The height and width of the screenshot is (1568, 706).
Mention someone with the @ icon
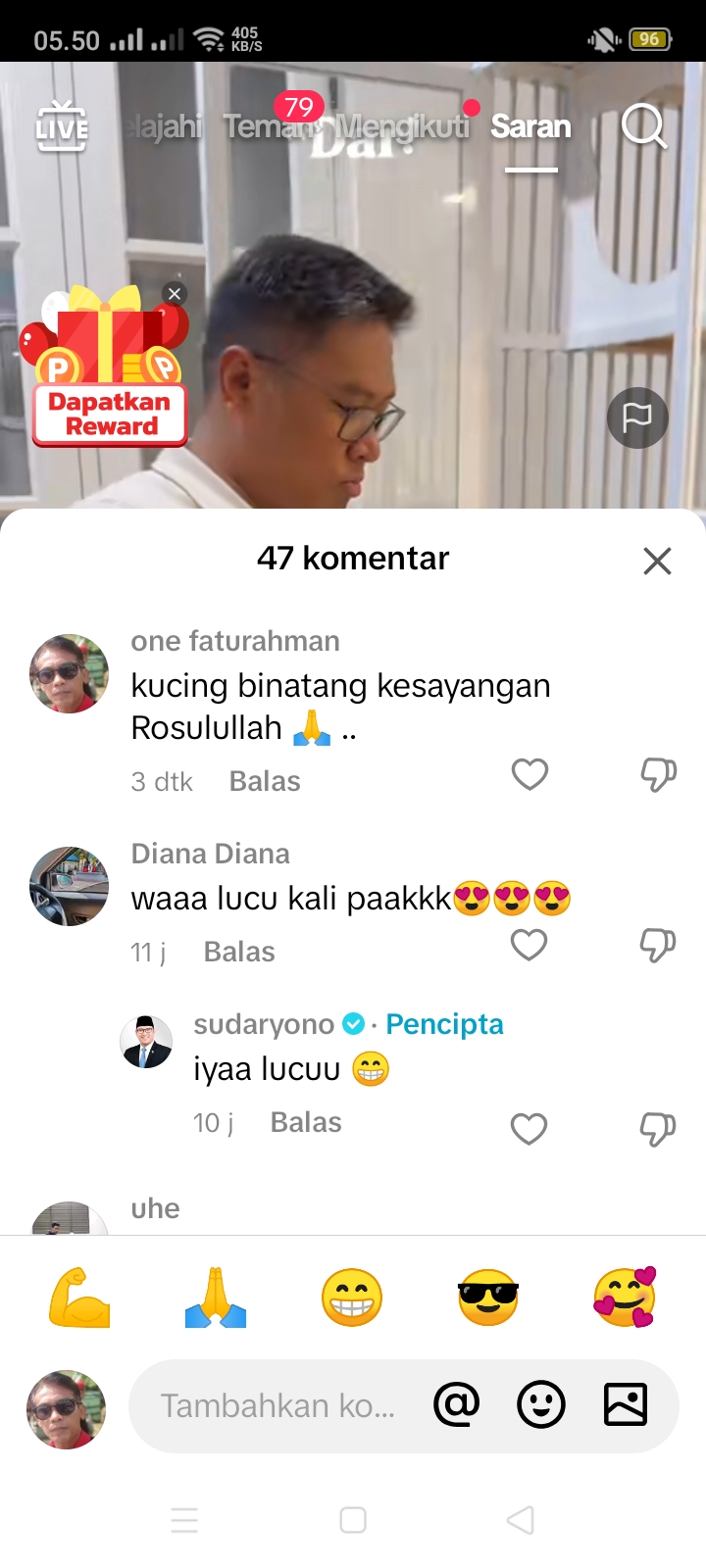[457, 1405]
